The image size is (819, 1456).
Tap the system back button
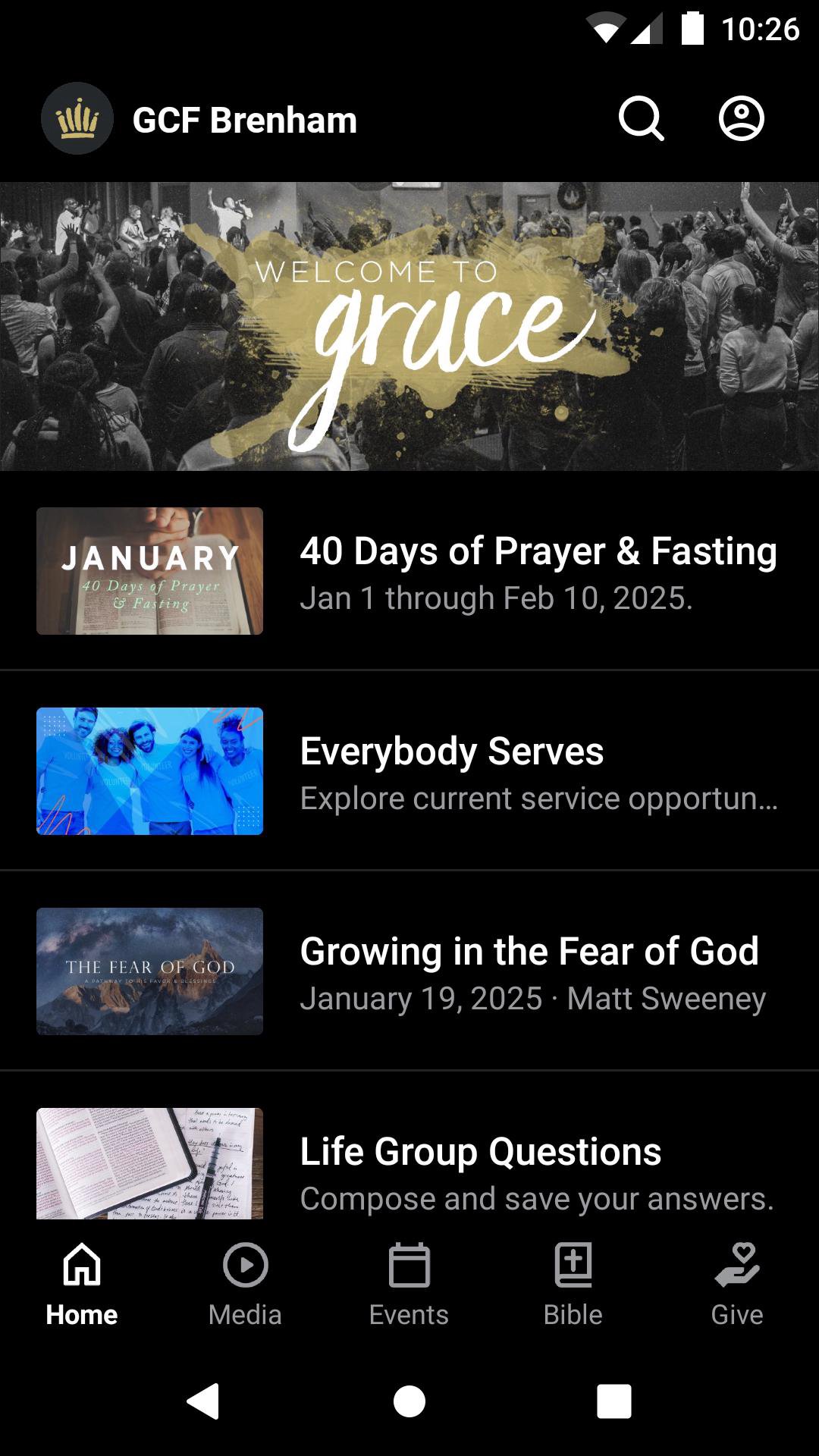point(203,1401)
